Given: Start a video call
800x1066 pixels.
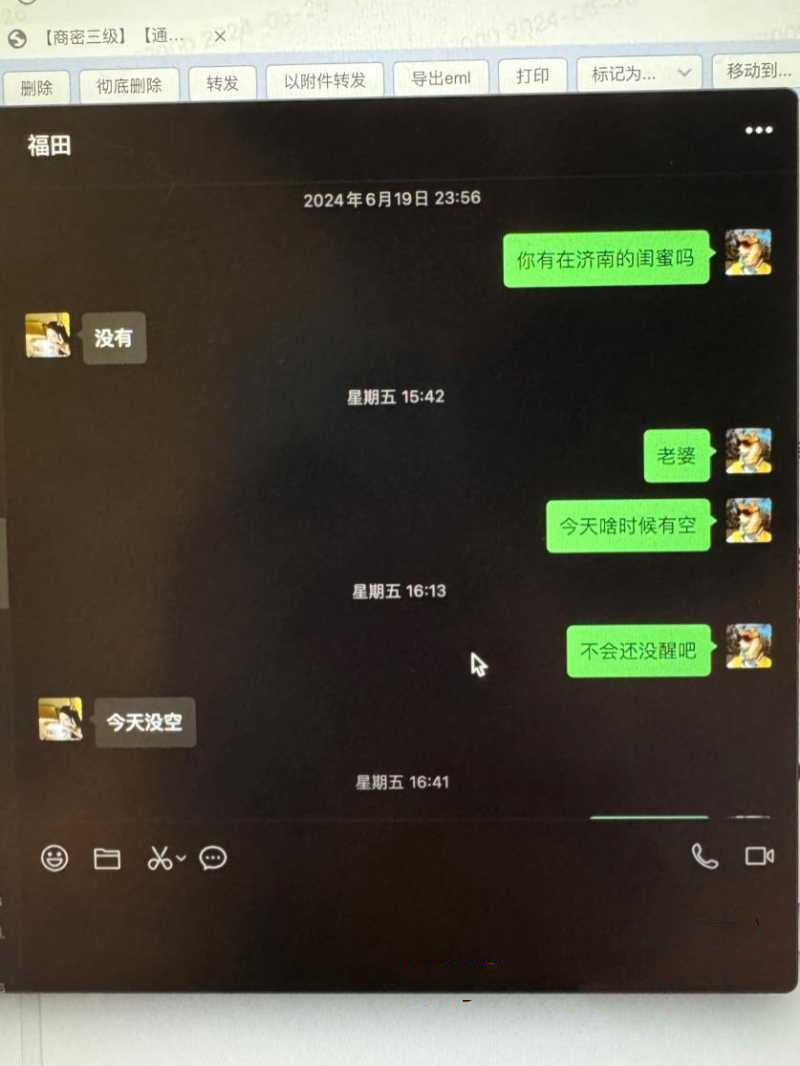Looking at the screenshot, I should point(760,857).
